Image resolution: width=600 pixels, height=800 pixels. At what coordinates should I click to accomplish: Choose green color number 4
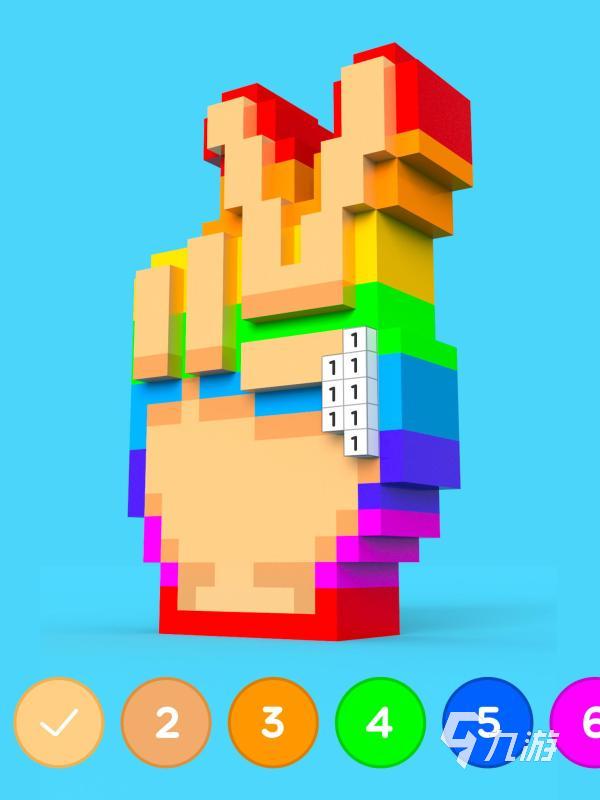[x=380, y=722]
